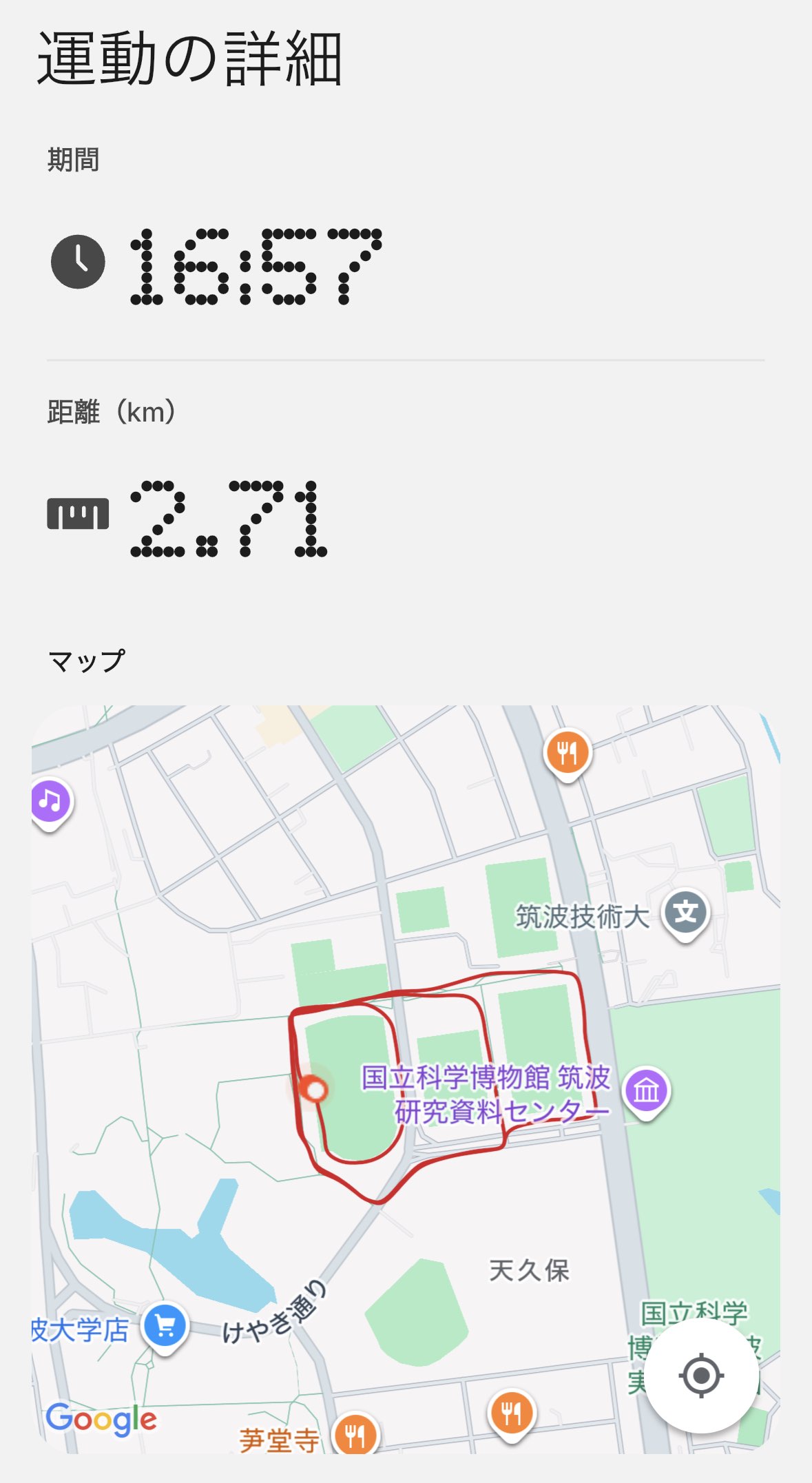Open Google Maps via the Google logo
The height and width of the screenshot is (1483, 812).
[101, 1418]
